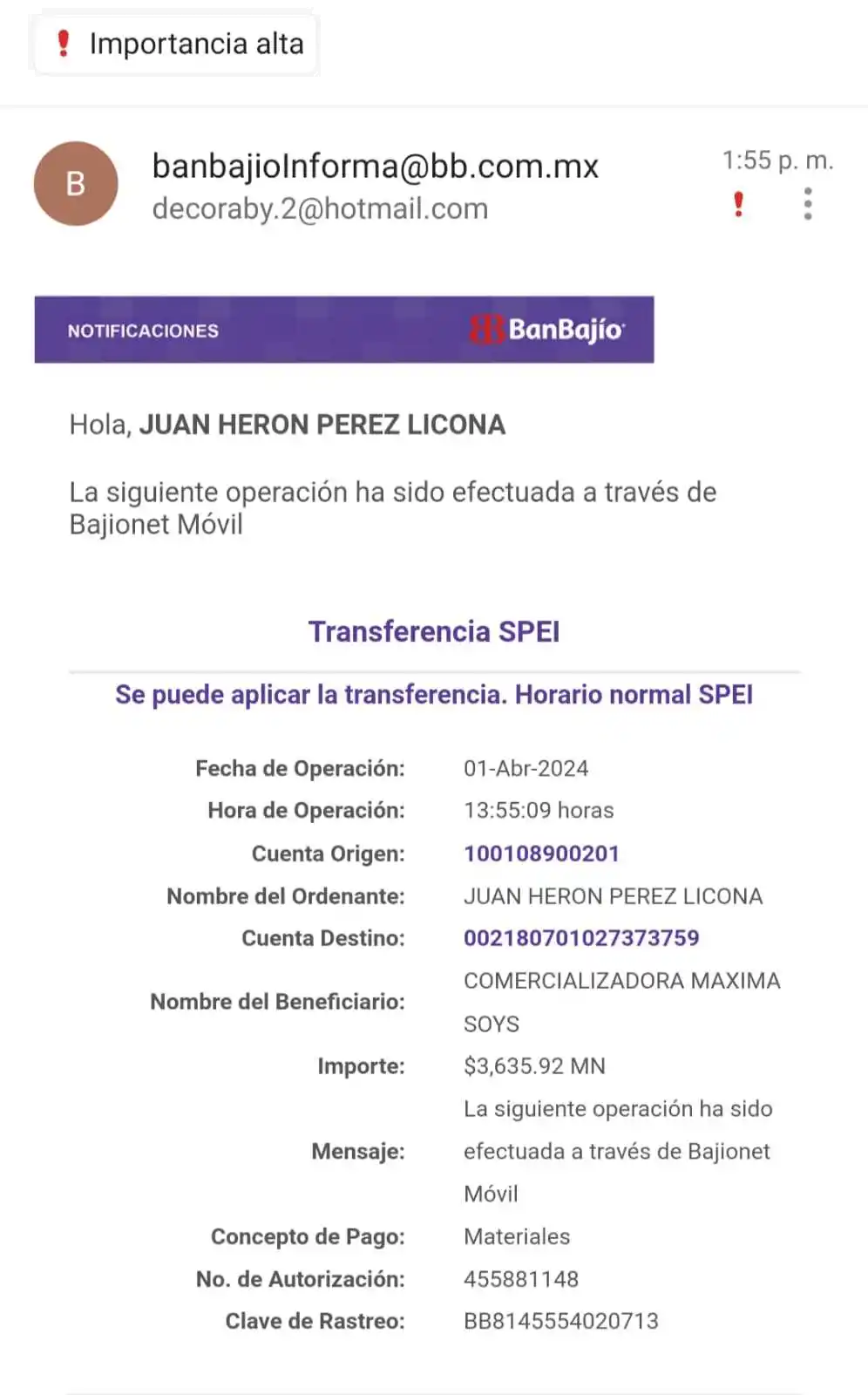
Task: Open the message overflow menu
Action: (x=808, y=204)
